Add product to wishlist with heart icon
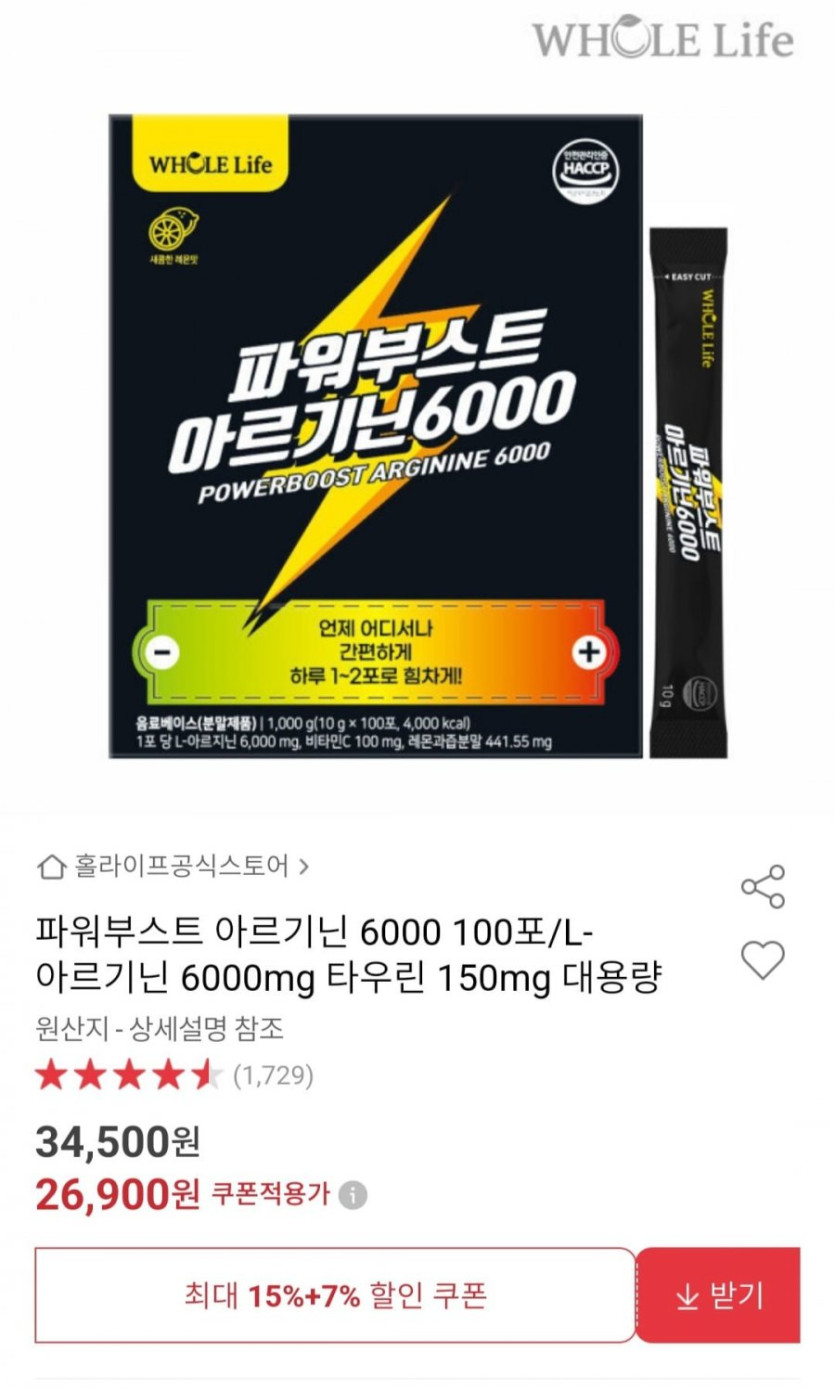 tap(762, 960)
